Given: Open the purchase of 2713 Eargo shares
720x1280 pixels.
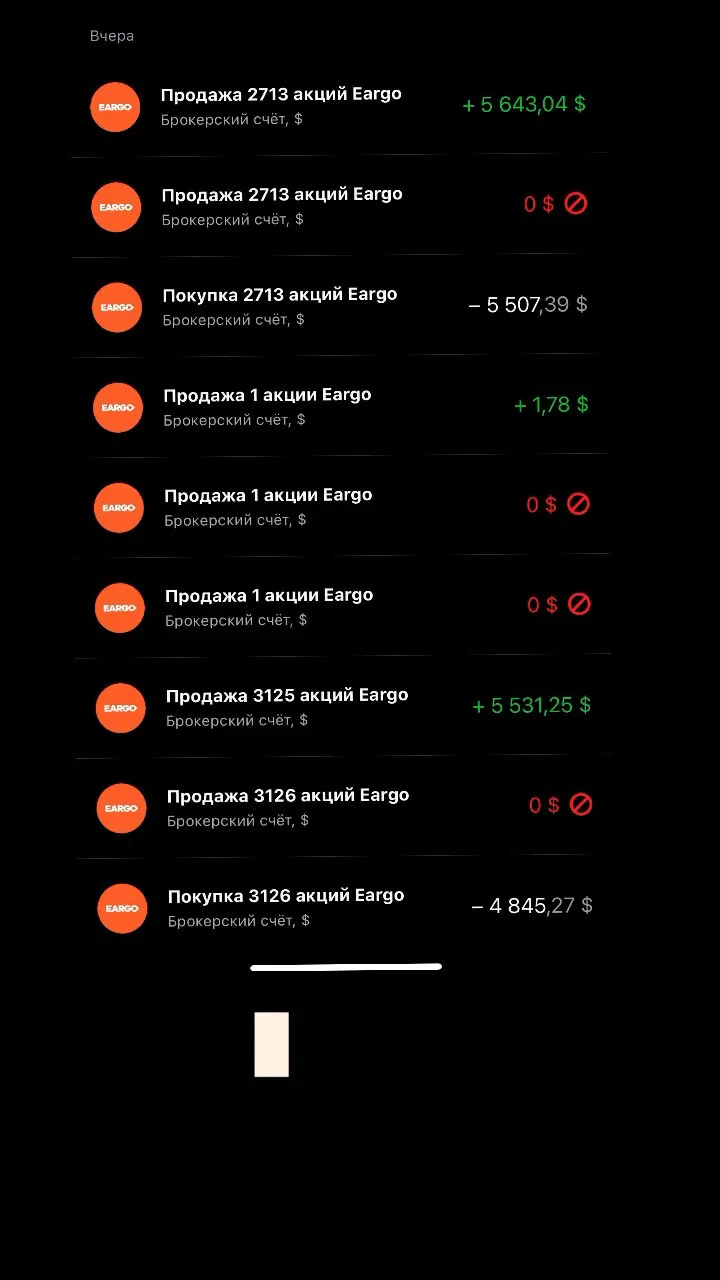Looking at the screenshot, I should point(340,305).
